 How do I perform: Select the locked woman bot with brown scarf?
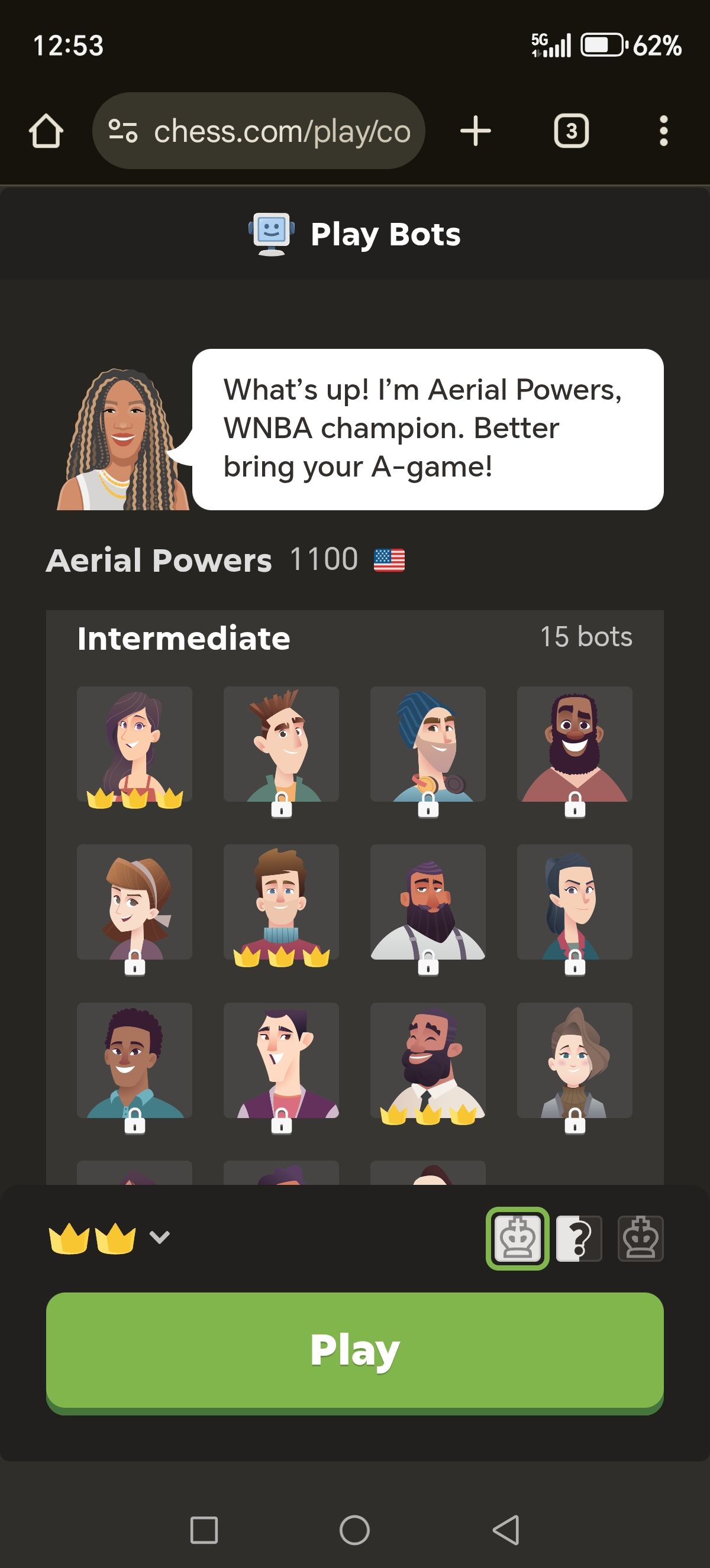pyautogui.click(x=574, y=1060)
